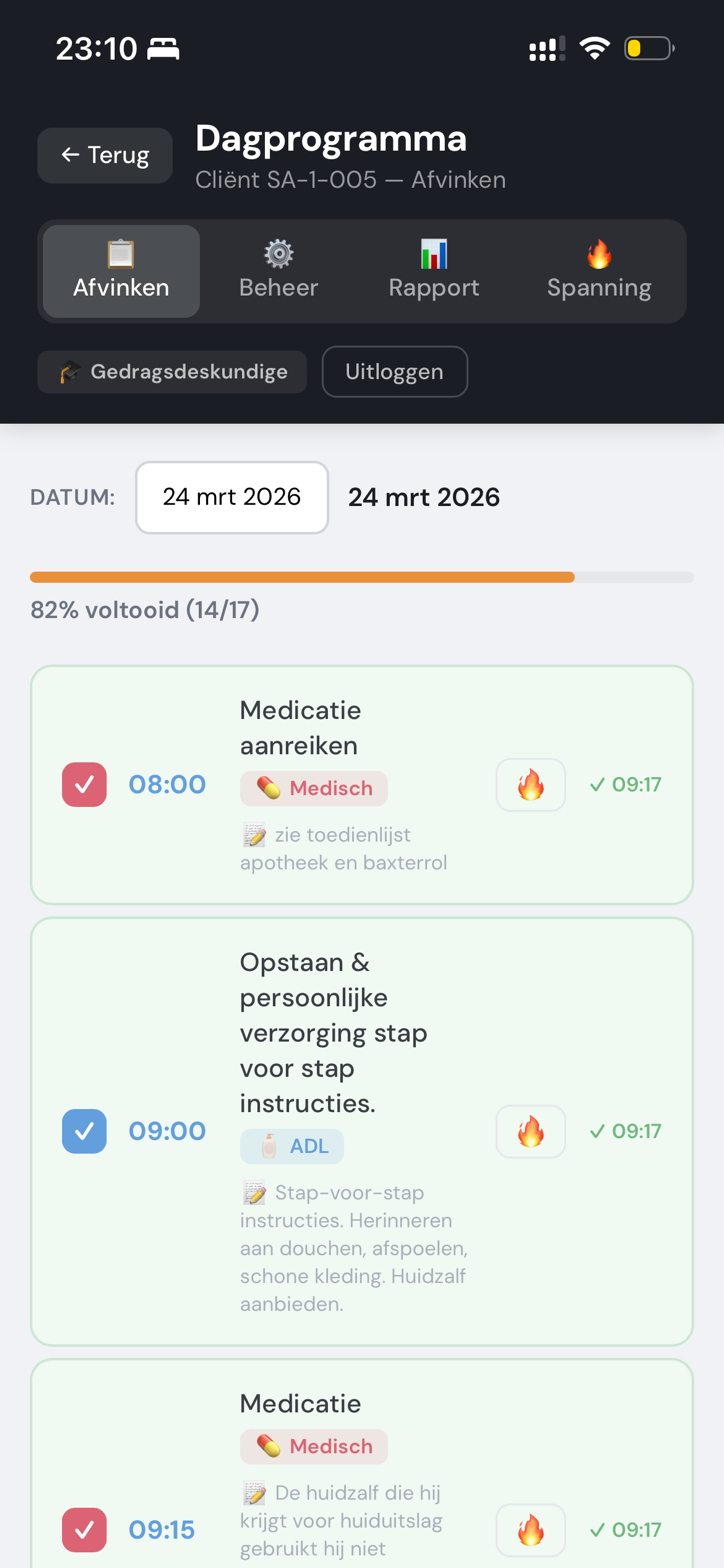Viewport: 724px width, 1568px height.
Task: Toggle the checkmark on Opstaan & persoonlijke verzorging
Action: 84,1131
